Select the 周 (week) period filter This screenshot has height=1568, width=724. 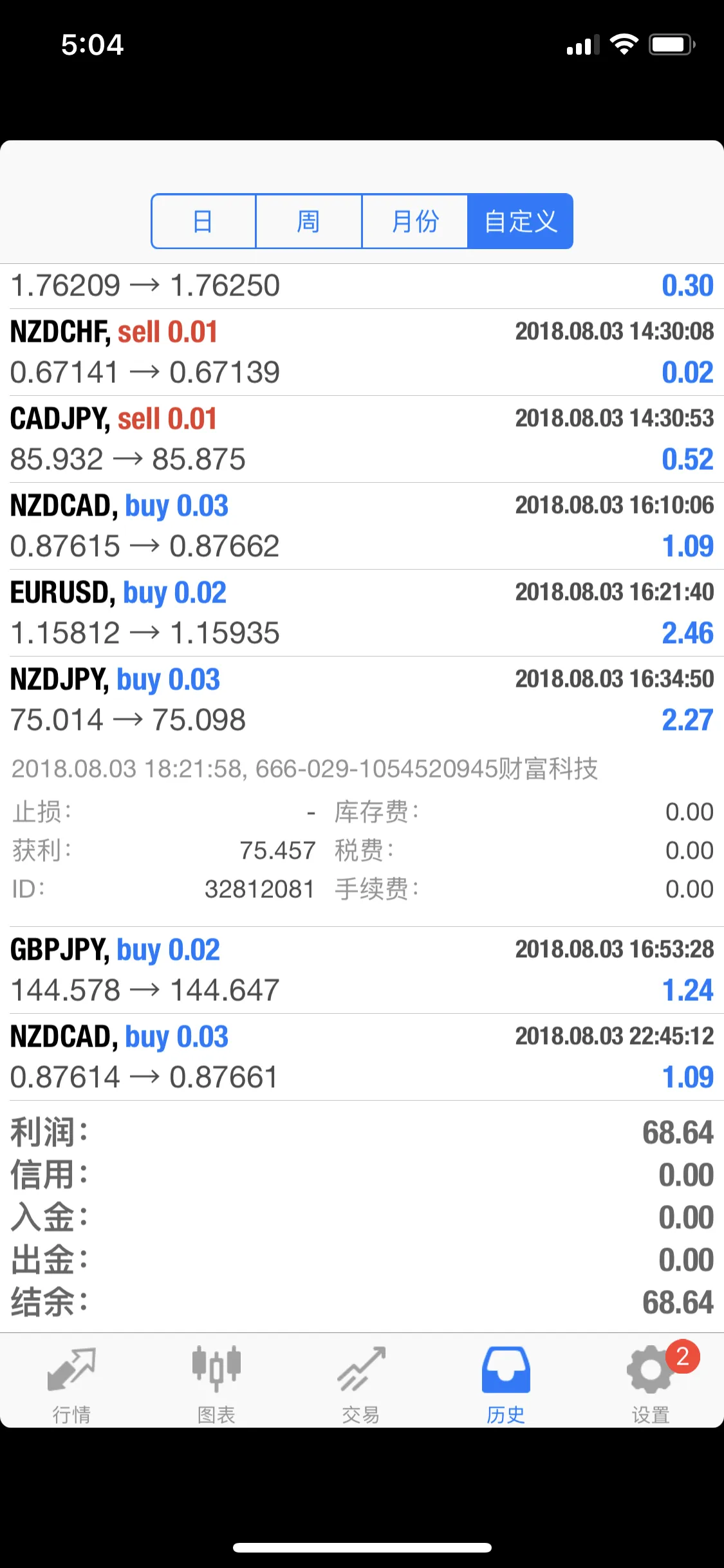[x=309, y=221]
